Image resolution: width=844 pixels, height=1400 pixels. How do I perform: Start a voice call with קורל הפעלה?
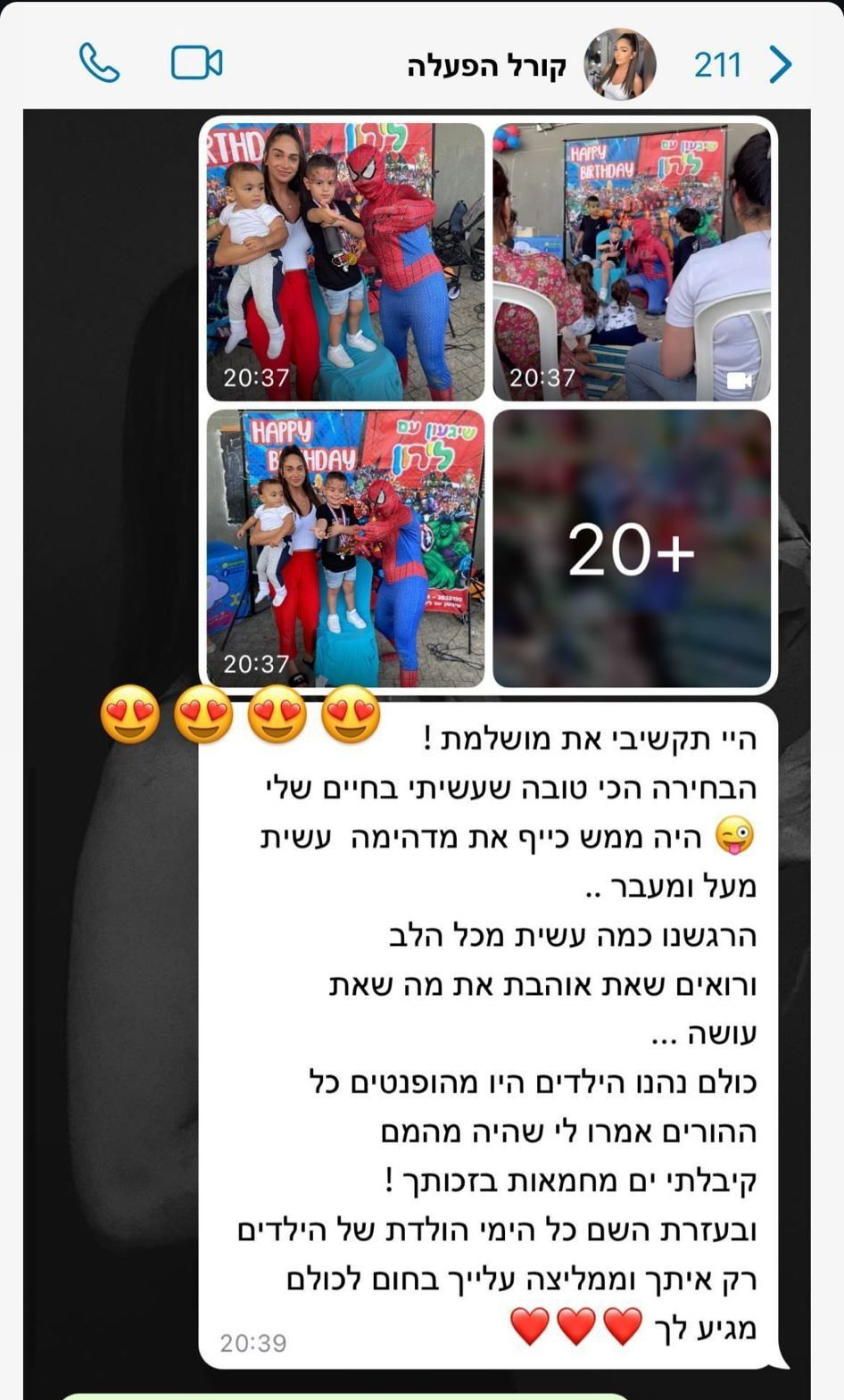tap(99, 63)
